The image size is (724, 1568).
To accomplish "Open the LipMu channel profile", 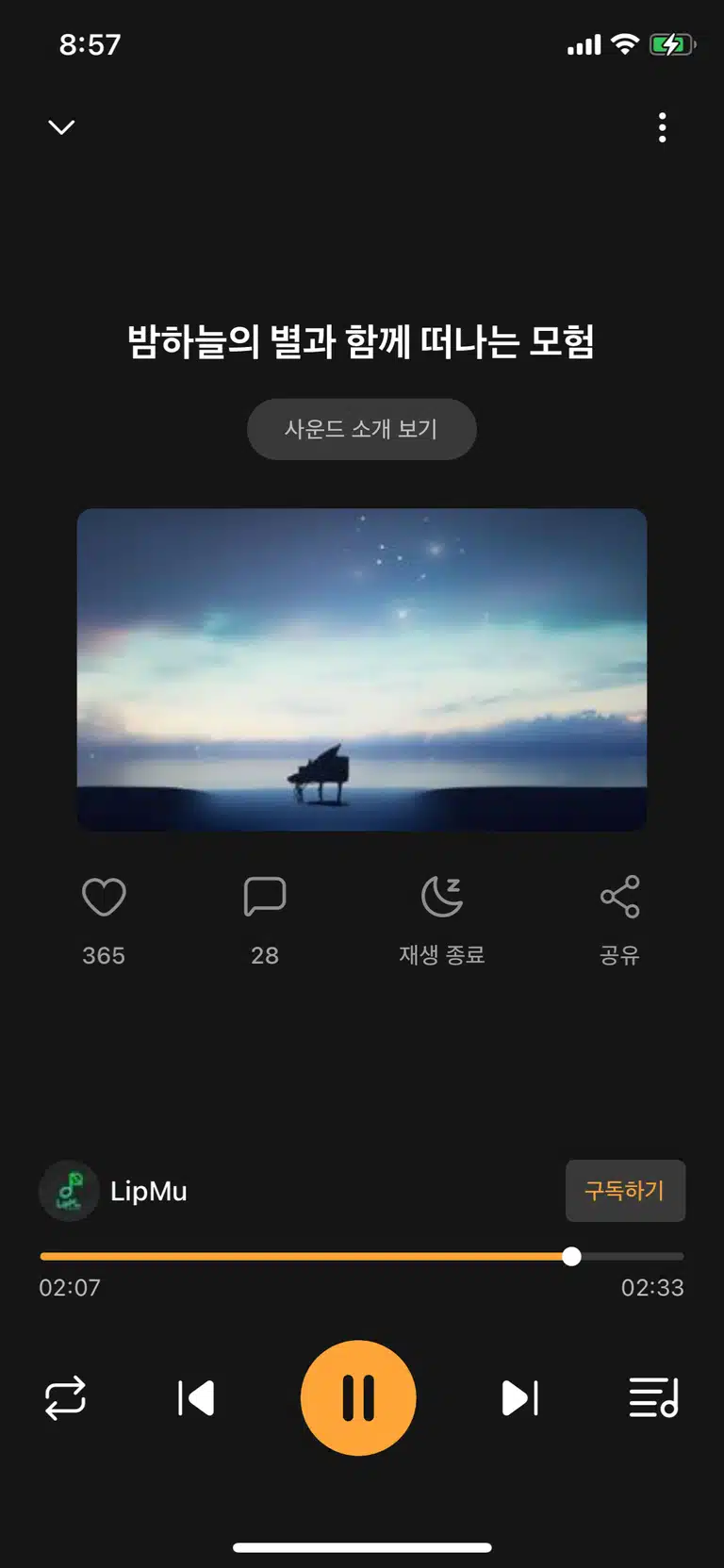I will [113, 1191].
